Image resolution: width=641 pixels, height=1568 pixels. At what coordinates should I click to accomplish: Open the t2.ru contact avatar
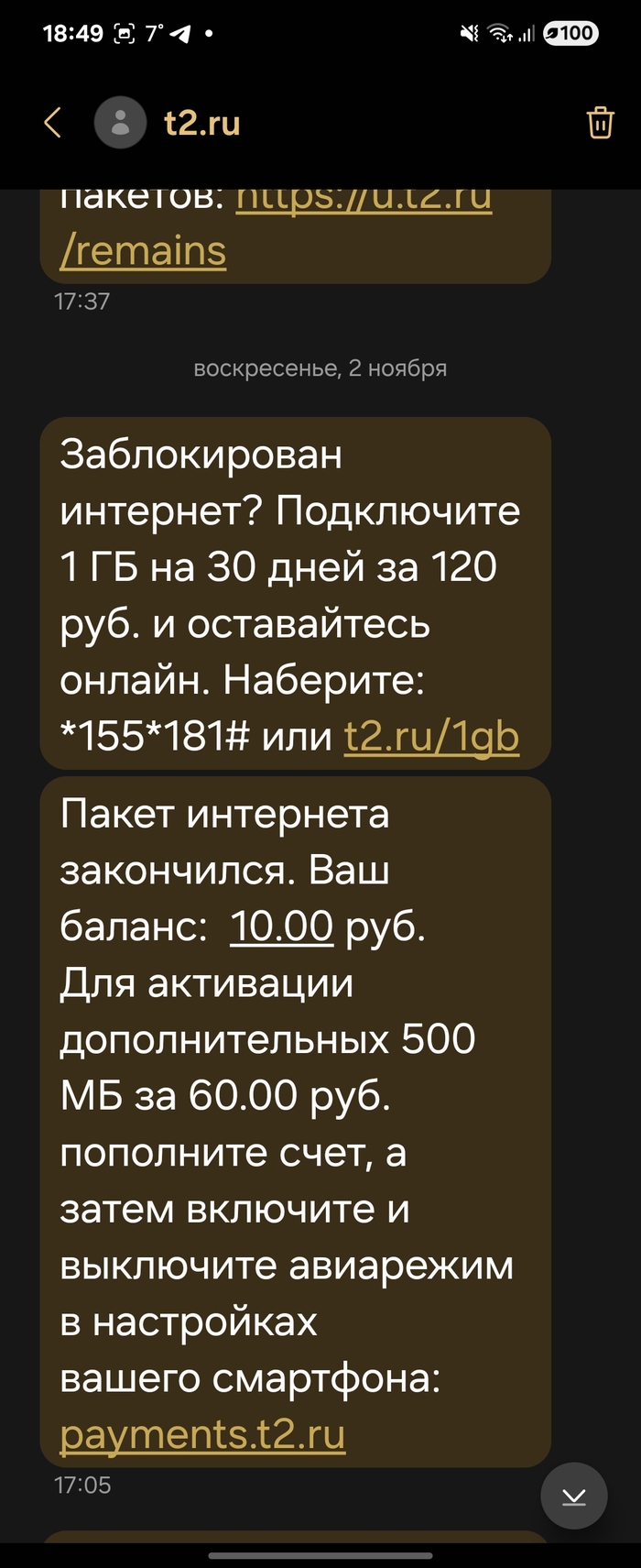[120, 122]
